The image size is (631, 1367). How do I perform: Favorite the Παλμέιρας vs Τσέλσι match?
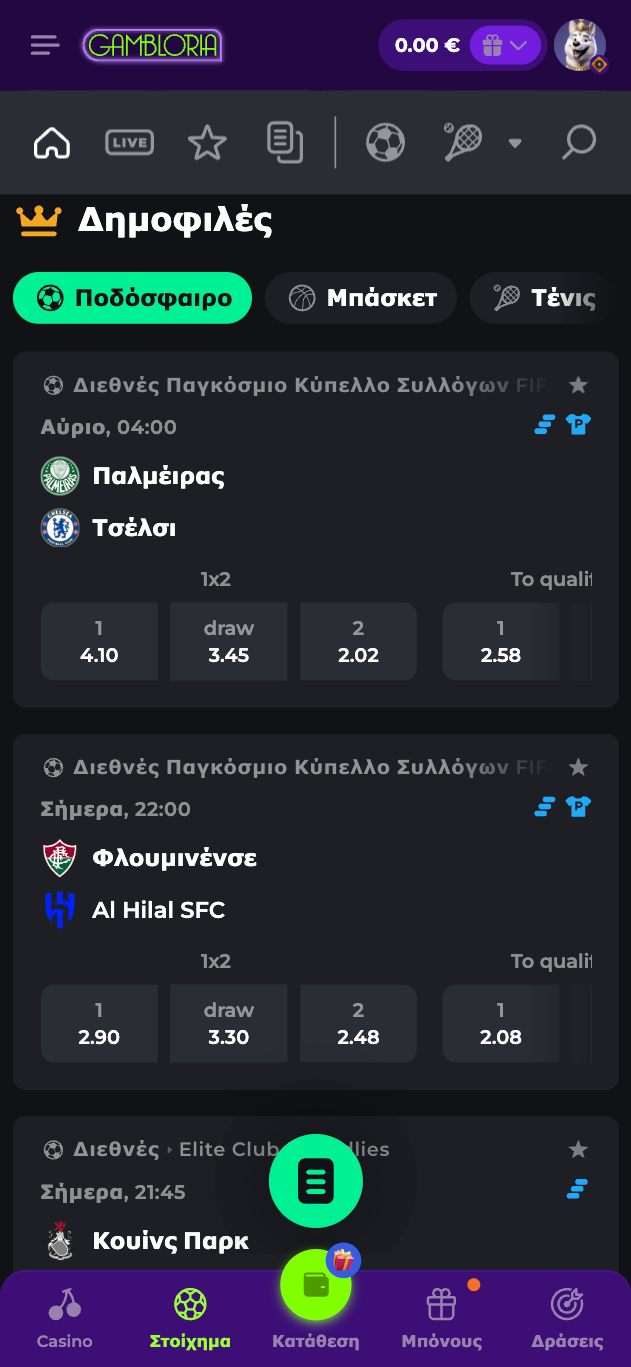coord(578,385)
